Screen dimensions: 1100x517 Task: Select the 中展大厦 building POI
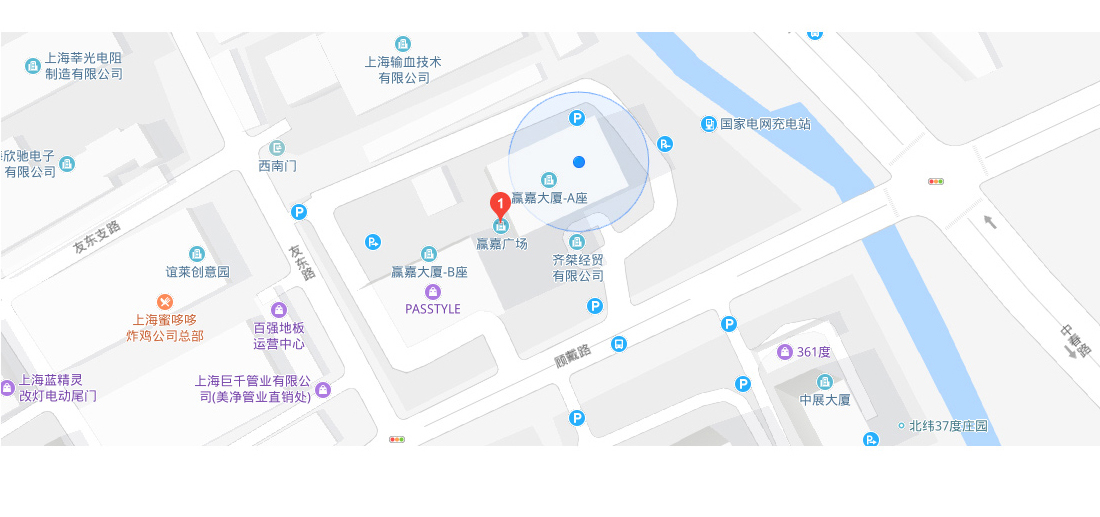coord(825,382)
